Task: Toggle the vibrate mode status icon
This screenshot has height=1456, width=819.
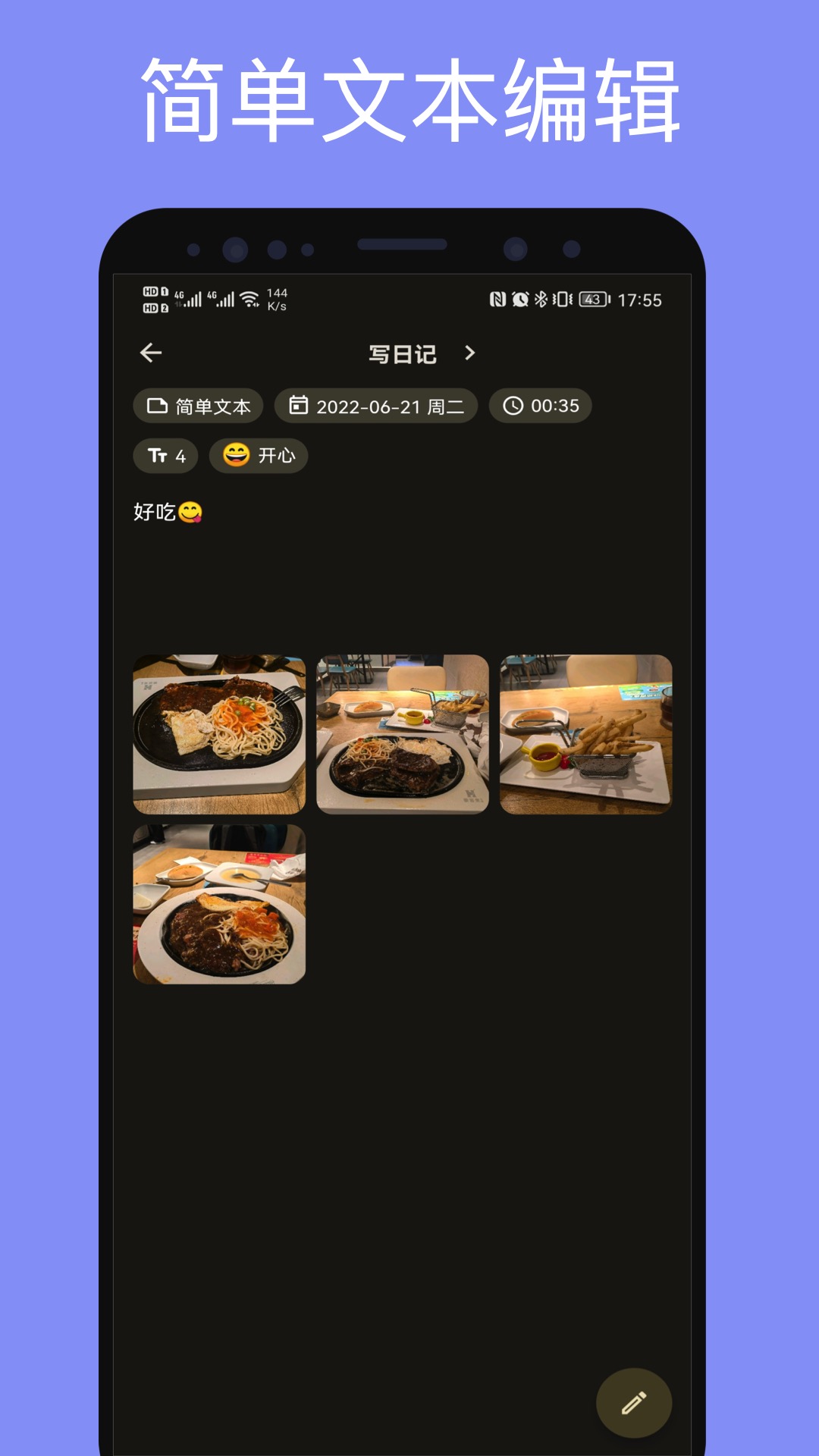Action: point(562,299)
